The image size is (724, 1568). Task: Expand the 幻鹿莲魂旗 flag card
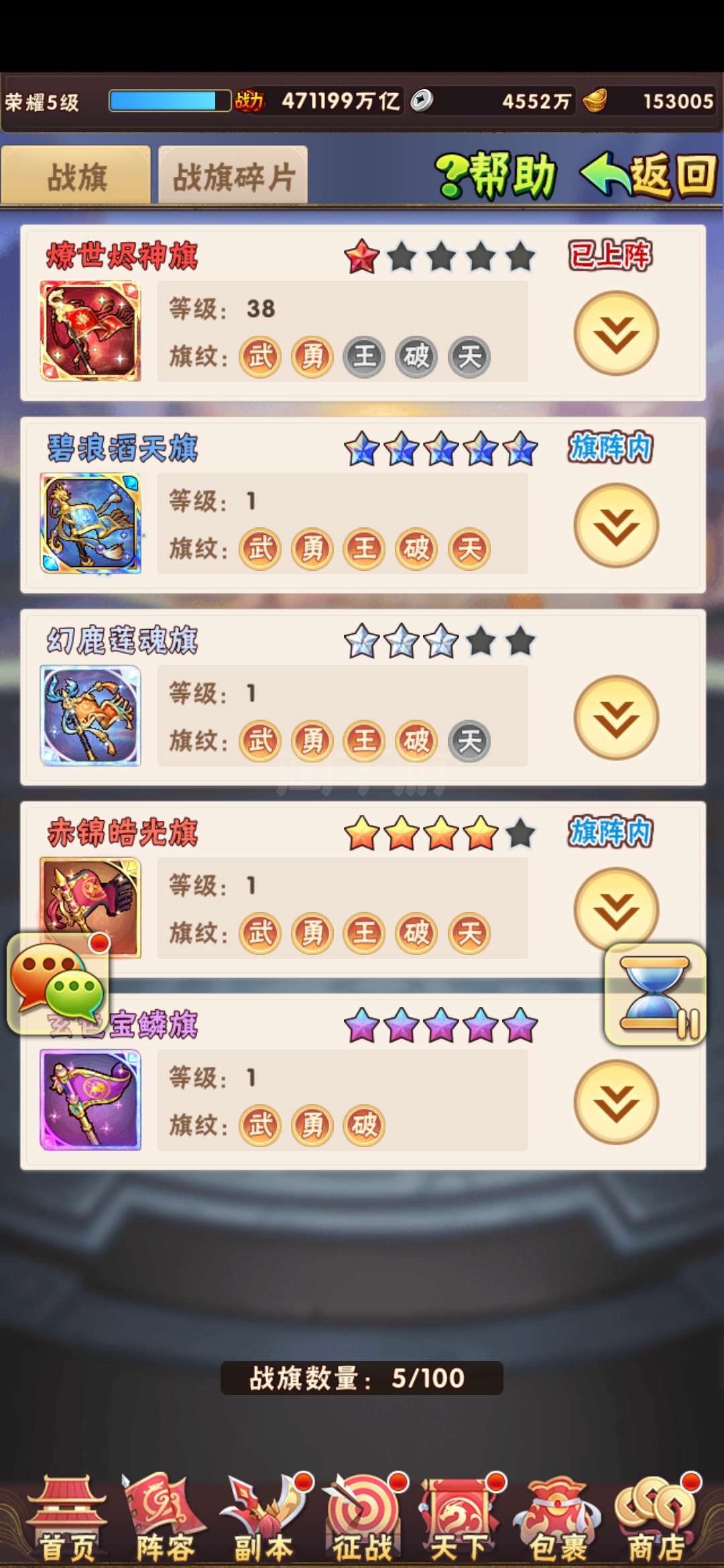616,718
